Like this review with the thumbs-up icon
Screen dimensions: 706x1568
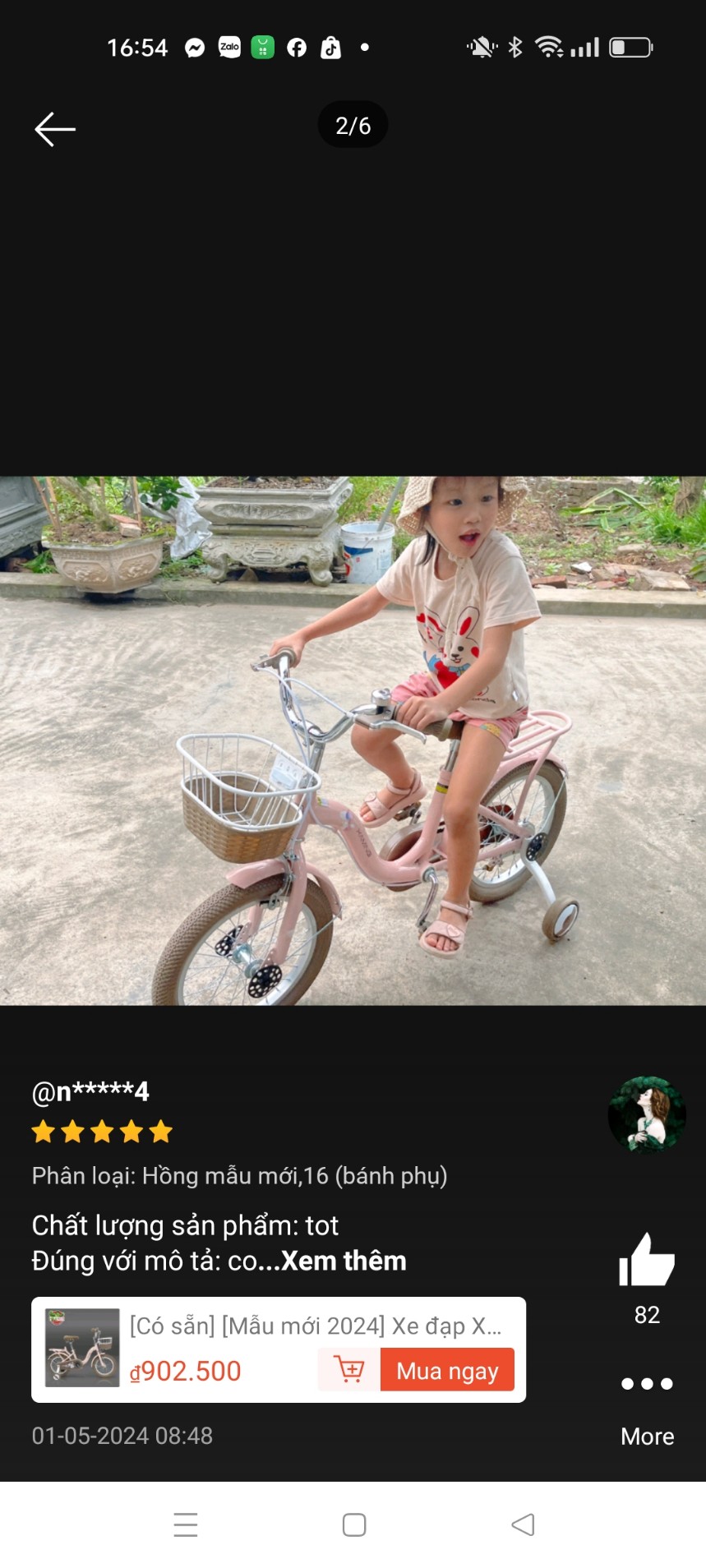647,1260
